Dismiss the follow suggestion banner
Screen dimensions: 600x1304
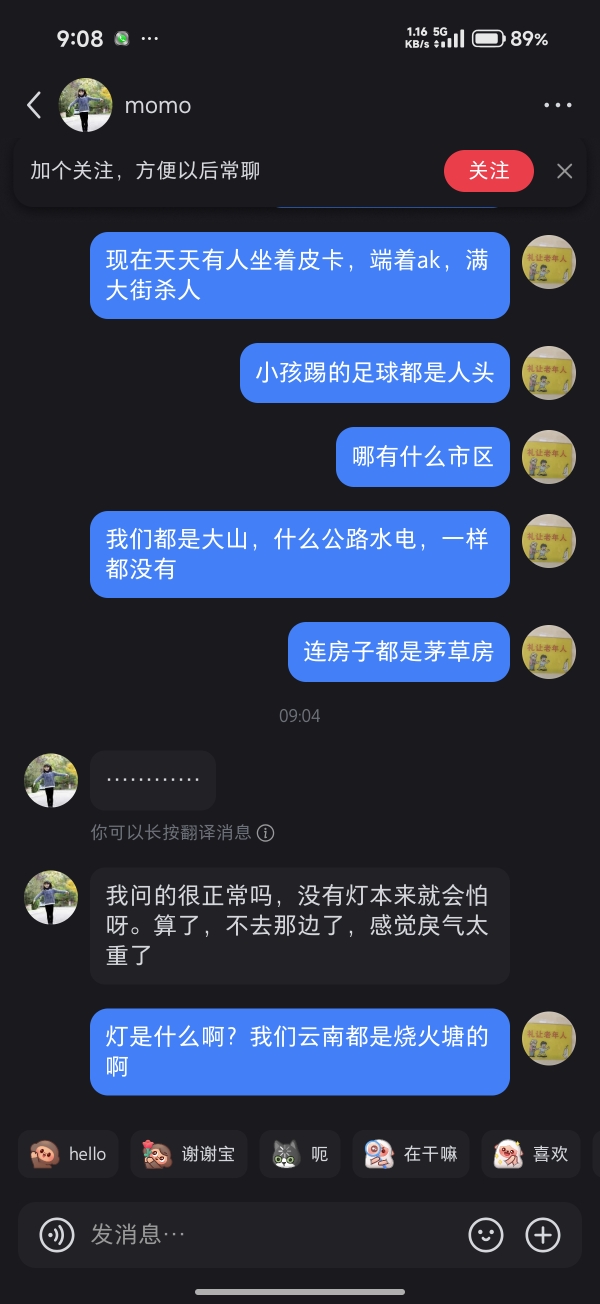(564, 171)
